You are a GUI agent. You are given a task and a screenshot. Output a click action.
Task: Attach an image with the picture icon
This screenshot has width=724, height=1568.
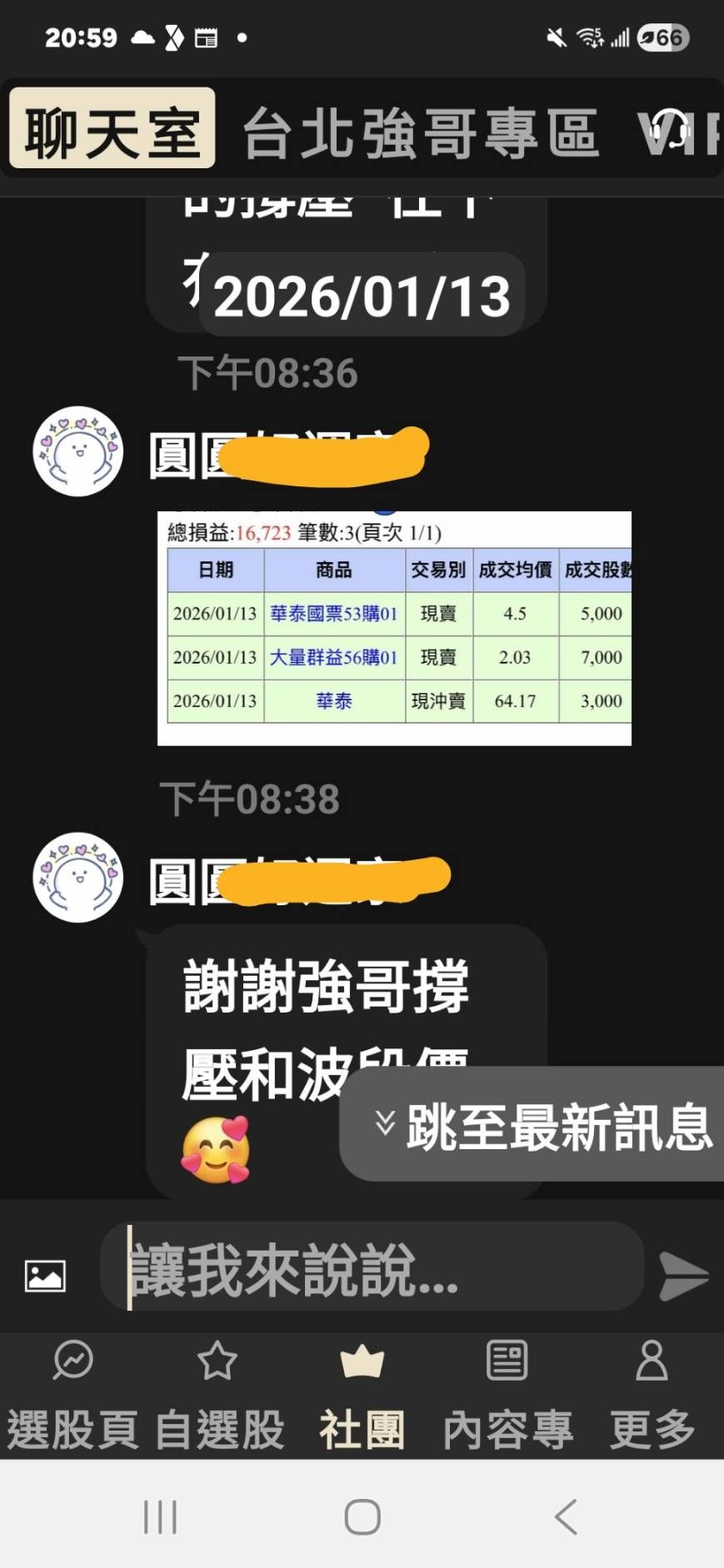45,1276
